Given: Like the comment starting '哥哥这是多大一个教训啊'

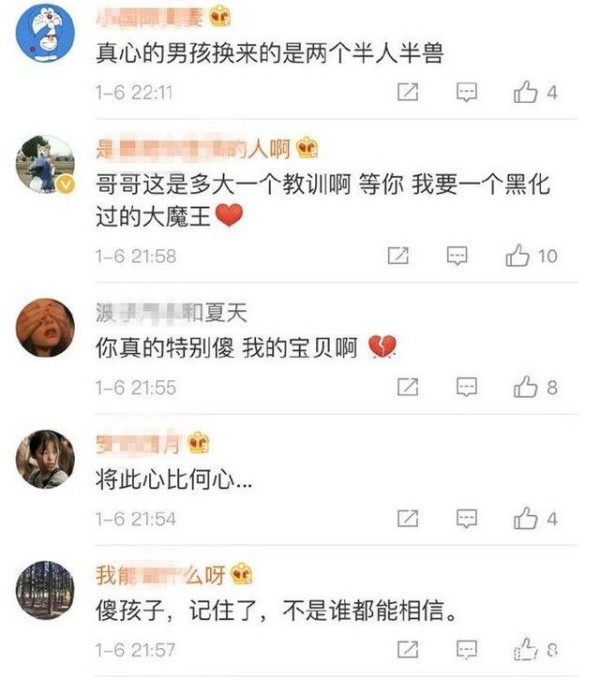Looking at the screenshot, I should (517, 256).
